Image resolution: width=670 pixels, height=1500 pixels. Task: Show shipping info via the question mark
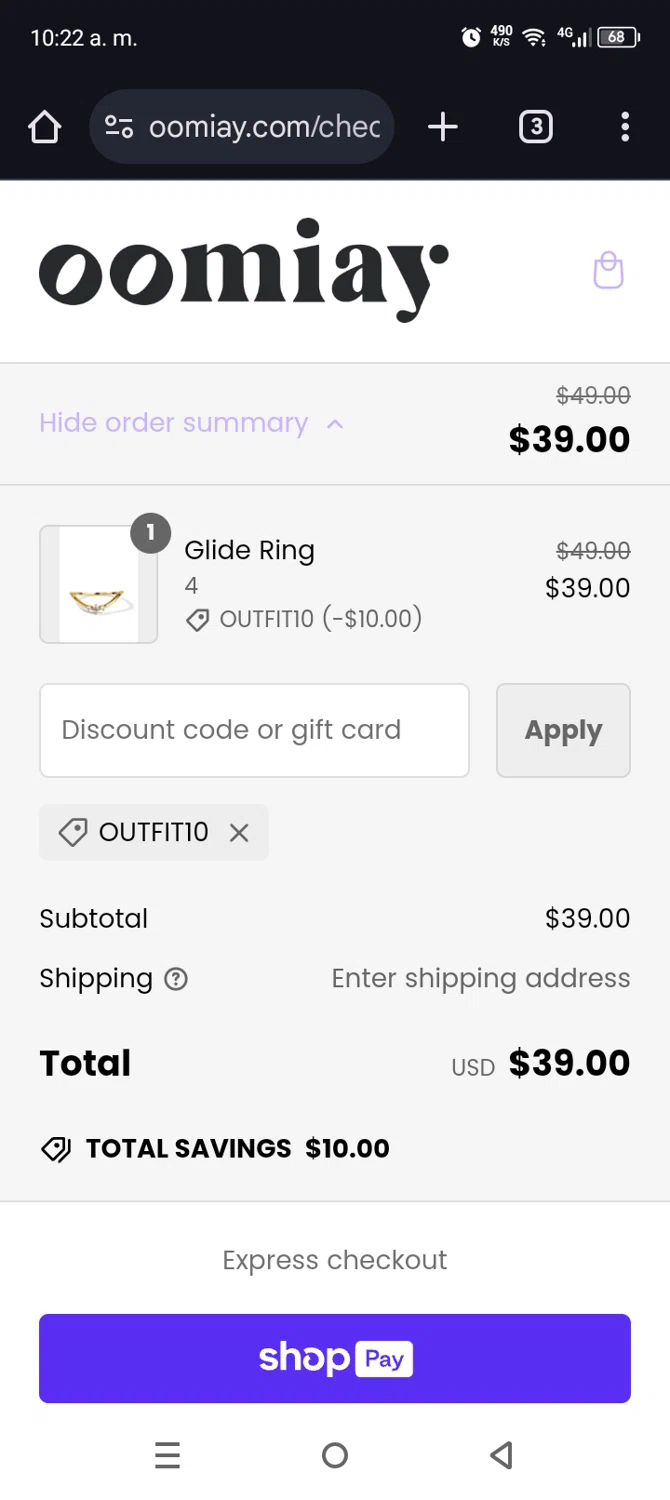point(176,979)
